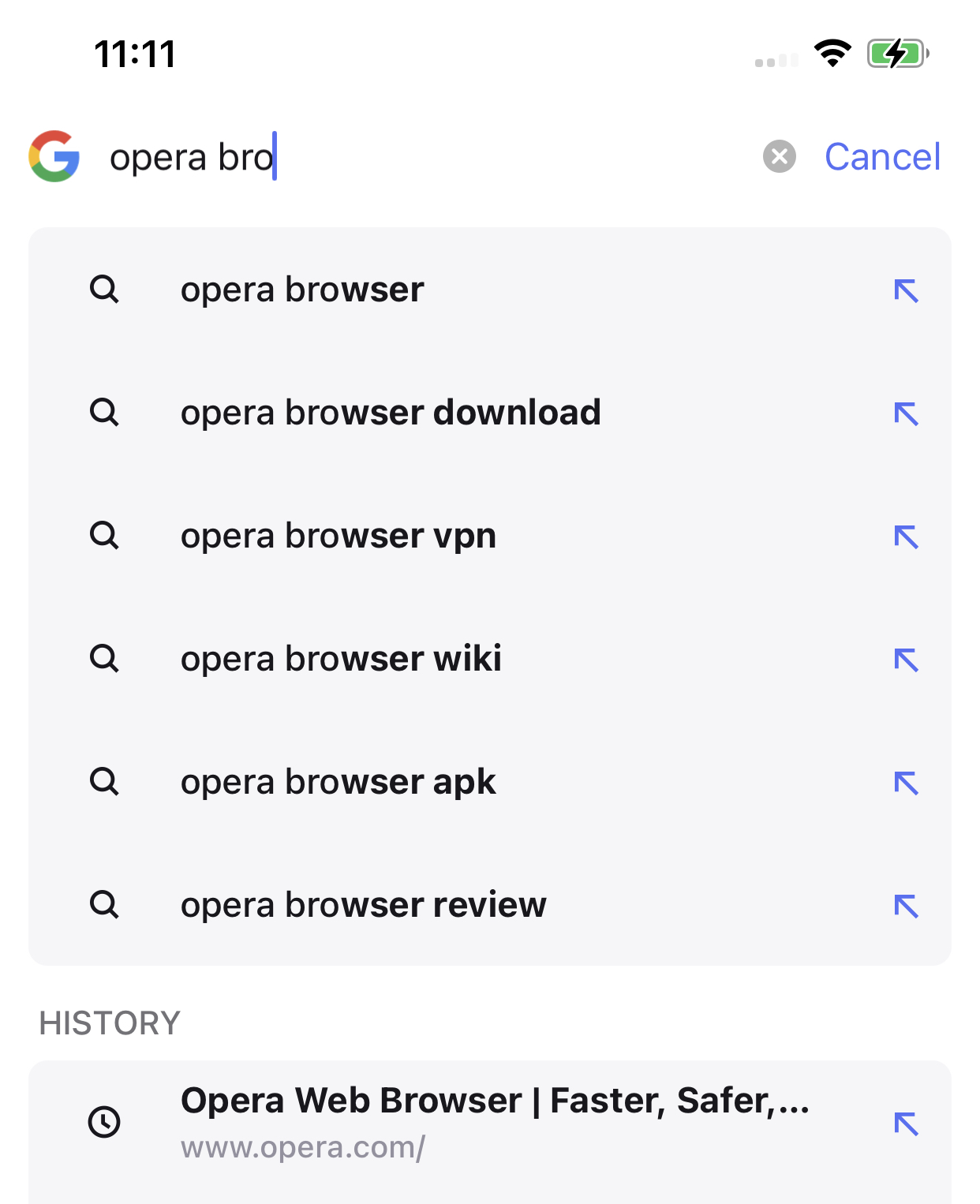Select the magnifier icon beside opera browser

105,289
